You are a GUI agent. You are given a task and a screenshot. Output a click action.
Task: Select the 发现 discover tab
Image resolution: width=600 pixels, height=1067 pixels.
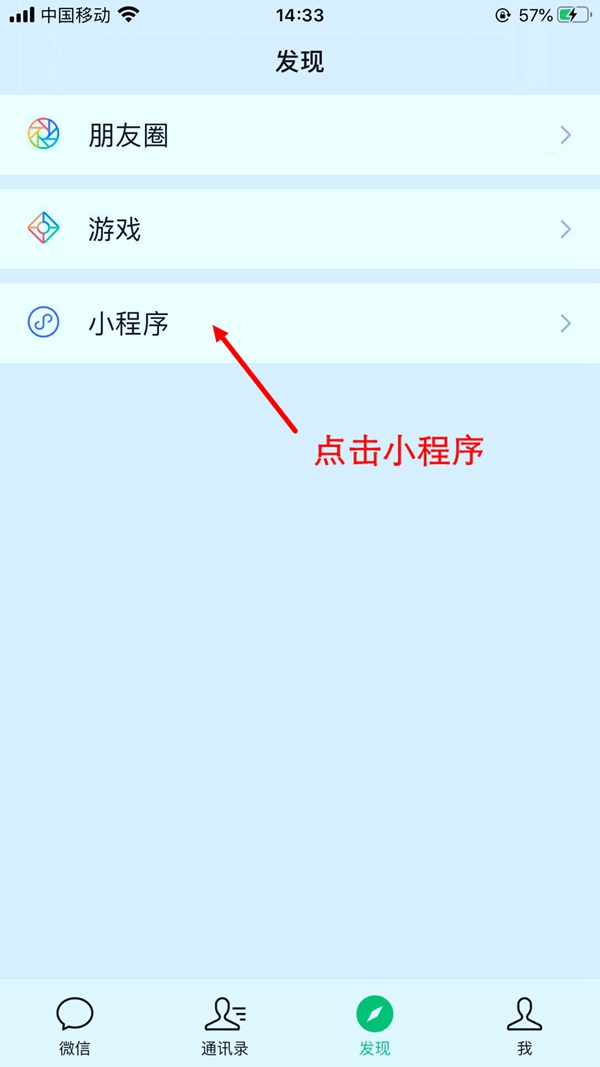pyautogui.click(x=375, y=1025)
